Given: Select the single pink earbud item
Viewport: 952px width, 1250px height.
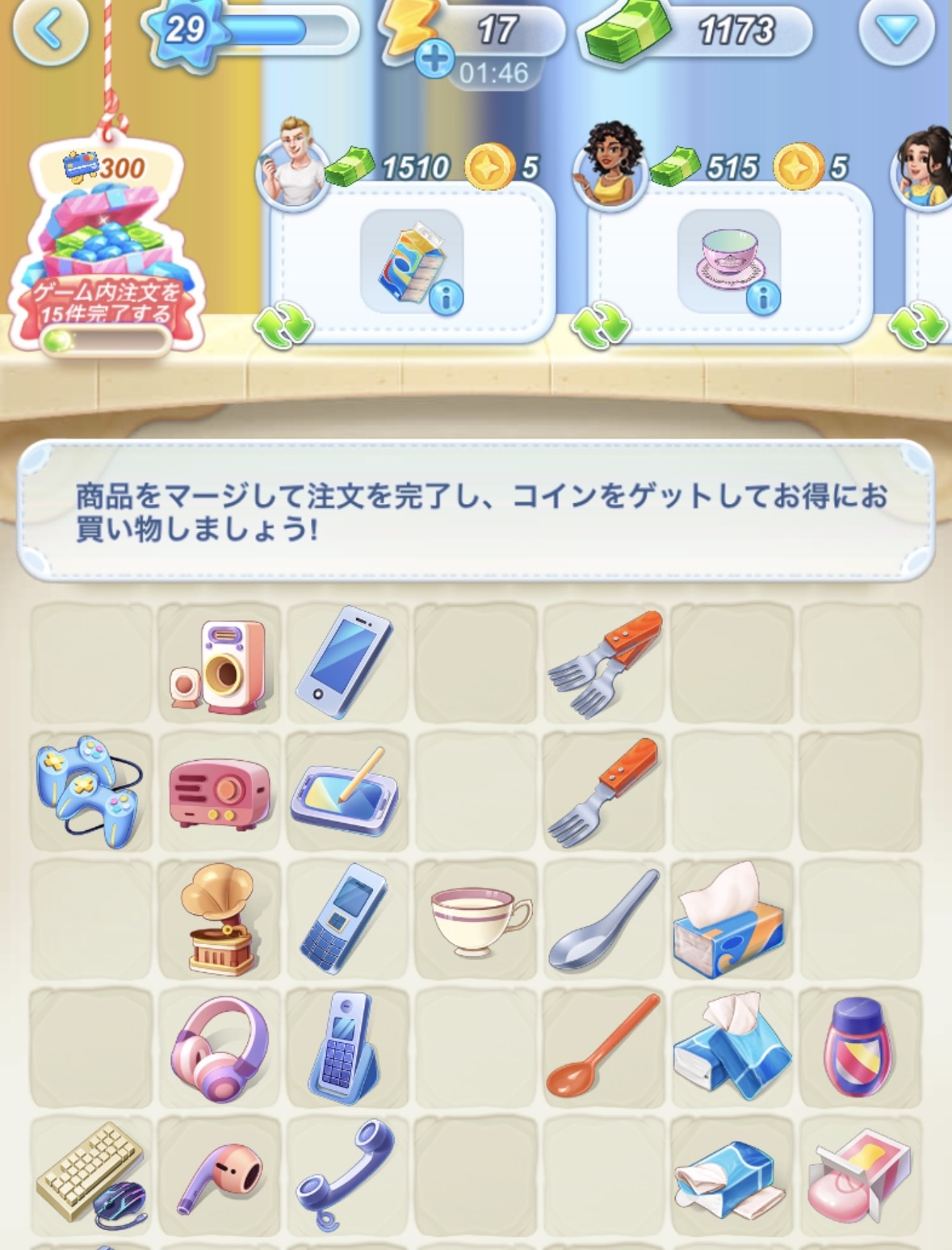Looking at the screenshot, I should pos(219,1173).
